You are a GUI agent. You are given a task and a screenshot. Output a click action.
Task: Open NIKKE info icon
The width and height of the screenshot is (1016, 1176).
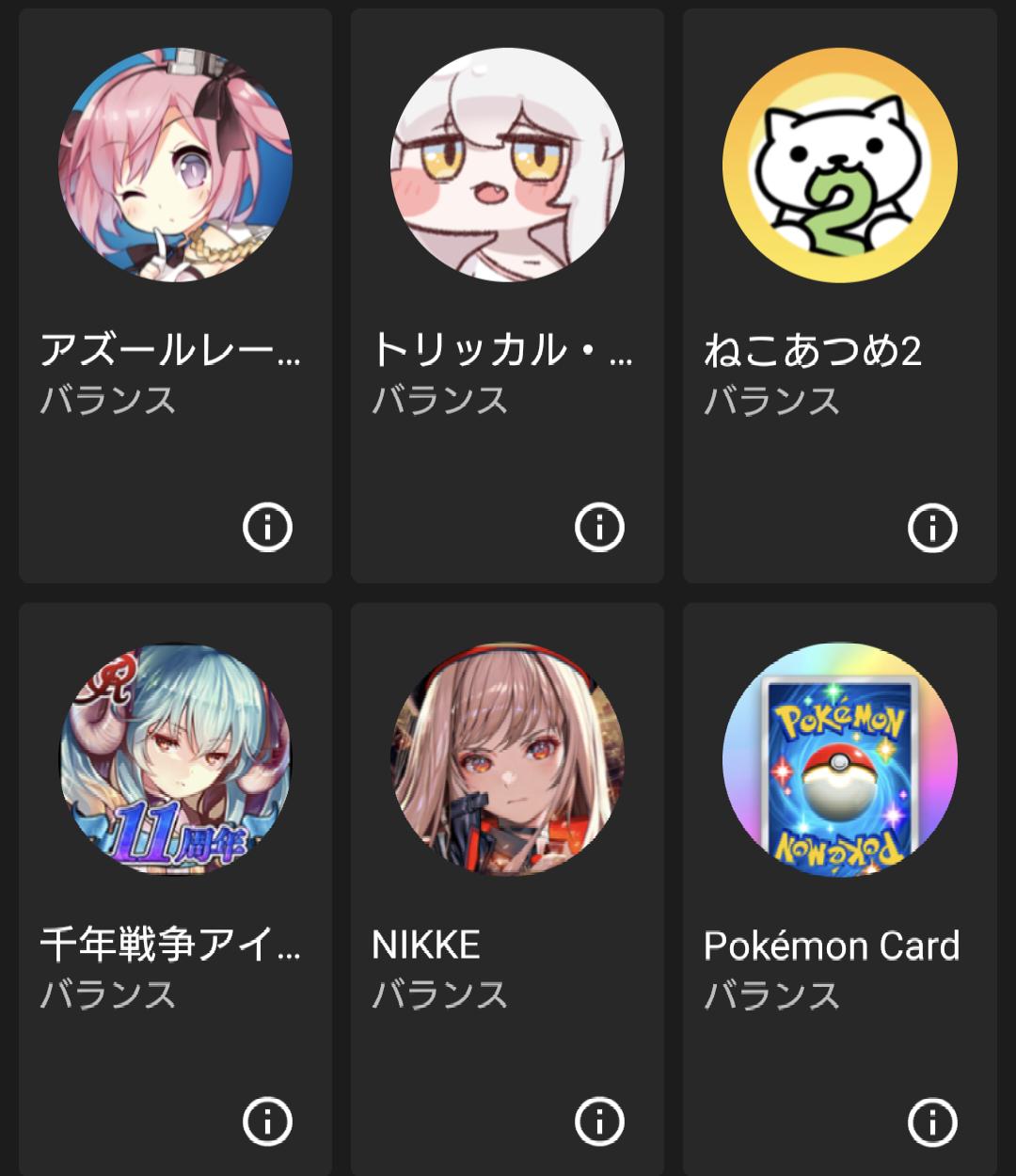point(600,1121)
